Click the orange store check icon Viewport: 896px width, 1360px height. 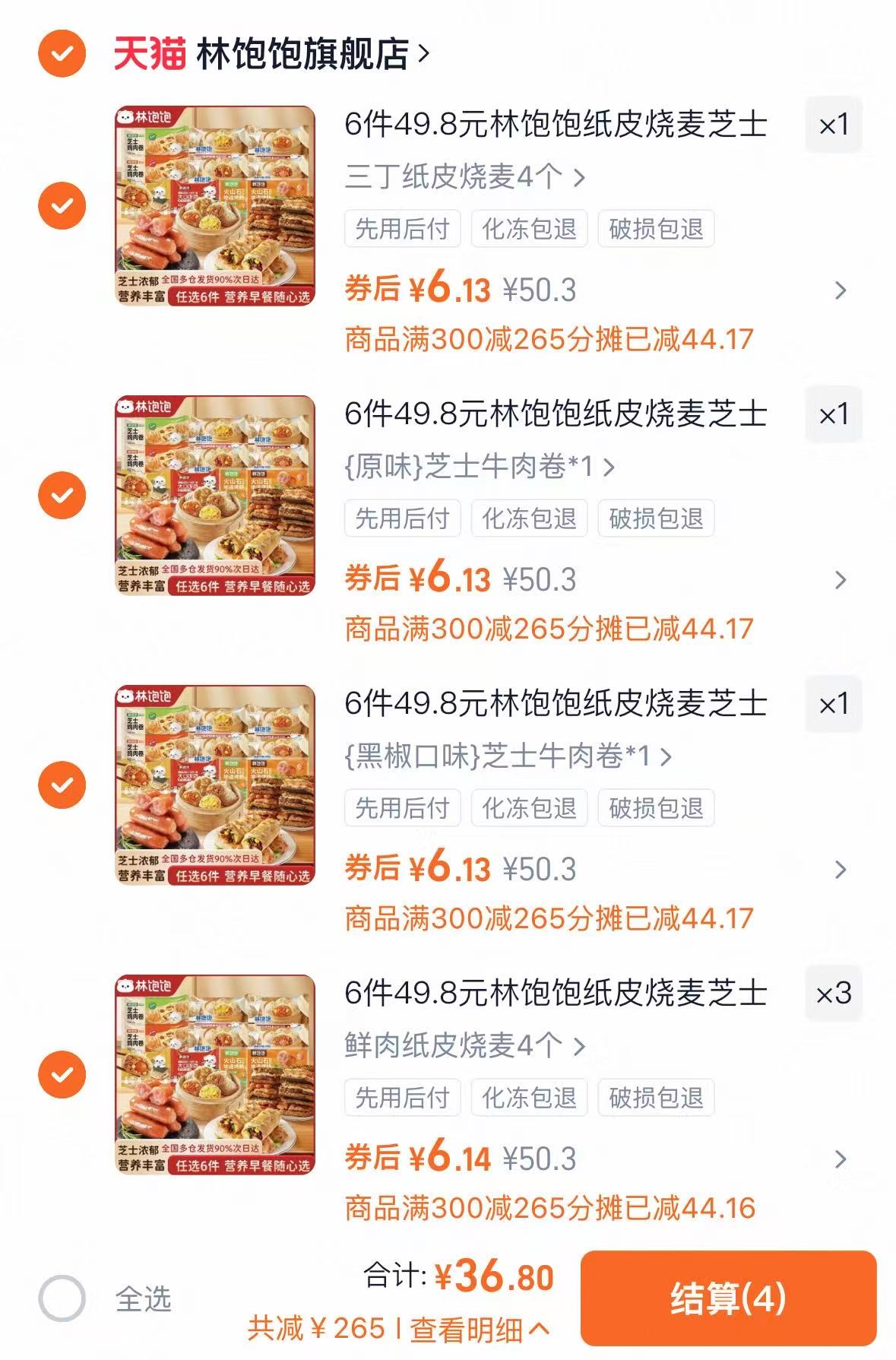(x=61, y=52)
